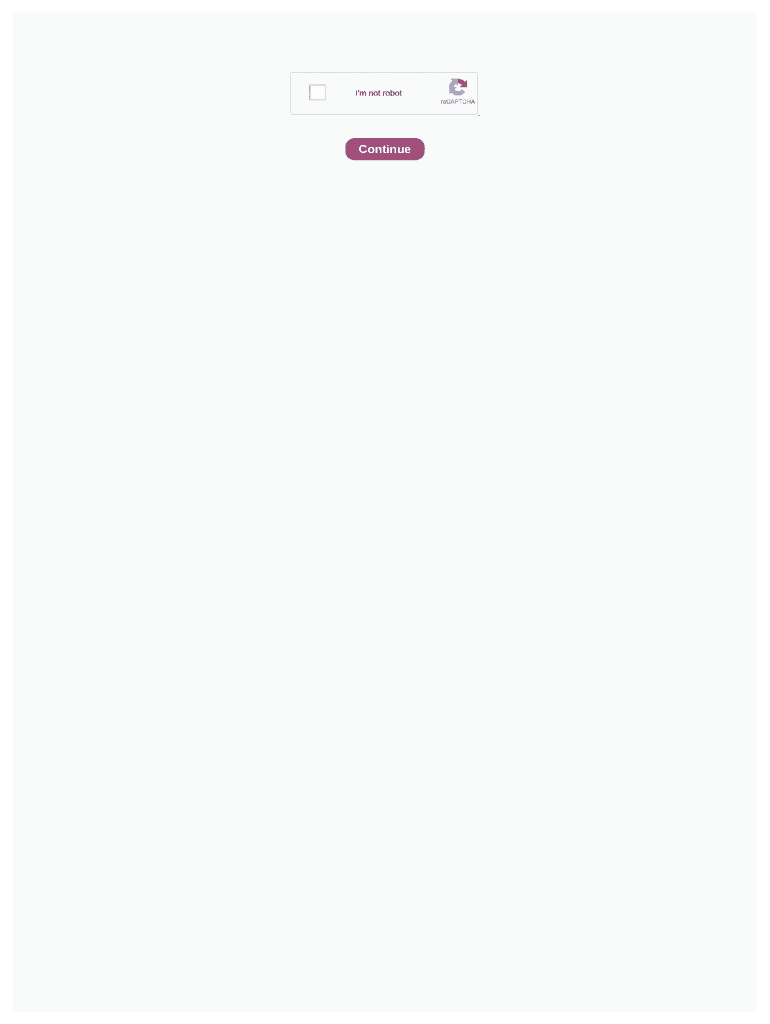Click the swirl icon above the reCAPTCHA text

(x=458, y=87)
